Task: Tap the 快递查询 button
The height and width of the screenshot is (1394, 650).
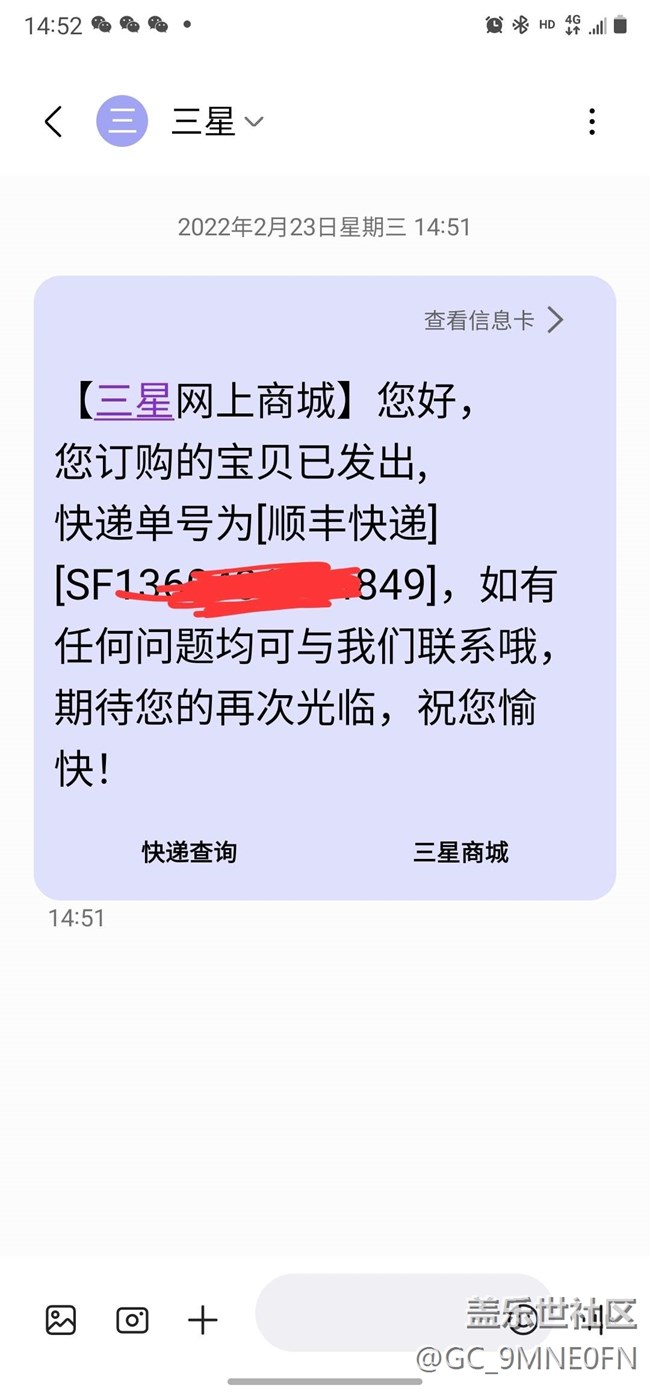Action: click(189, 852)
